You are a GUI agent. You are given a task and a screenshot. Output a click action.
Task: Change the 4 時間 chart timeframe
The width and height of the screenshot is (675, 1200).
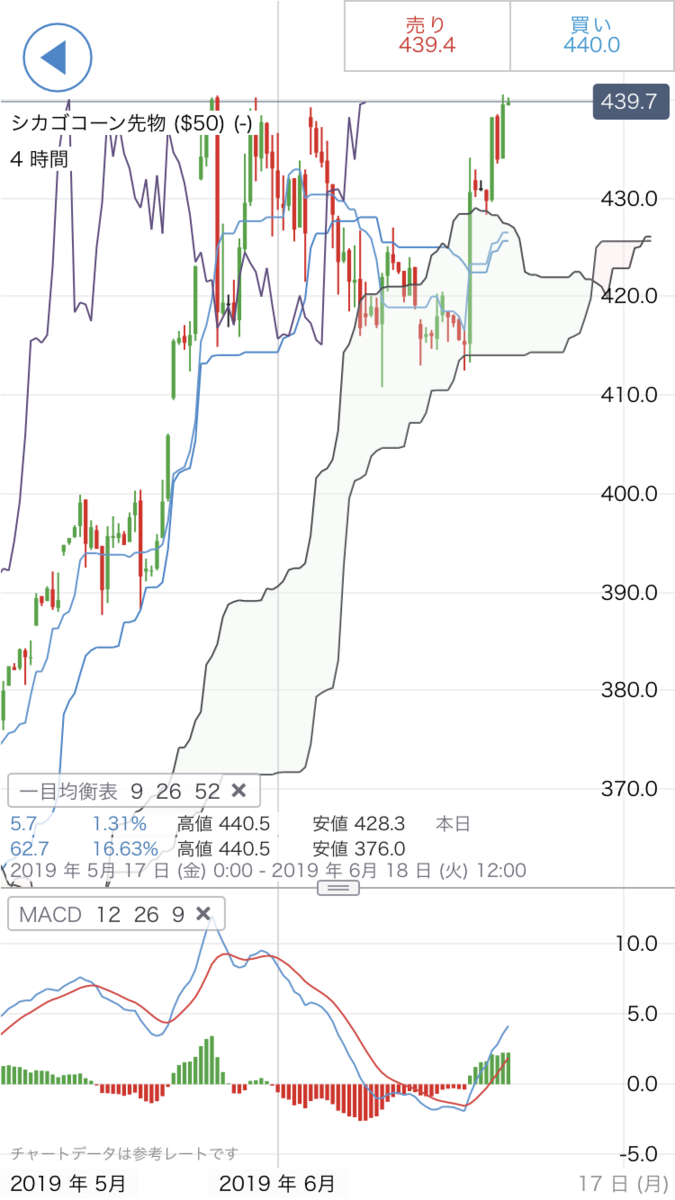41,158
